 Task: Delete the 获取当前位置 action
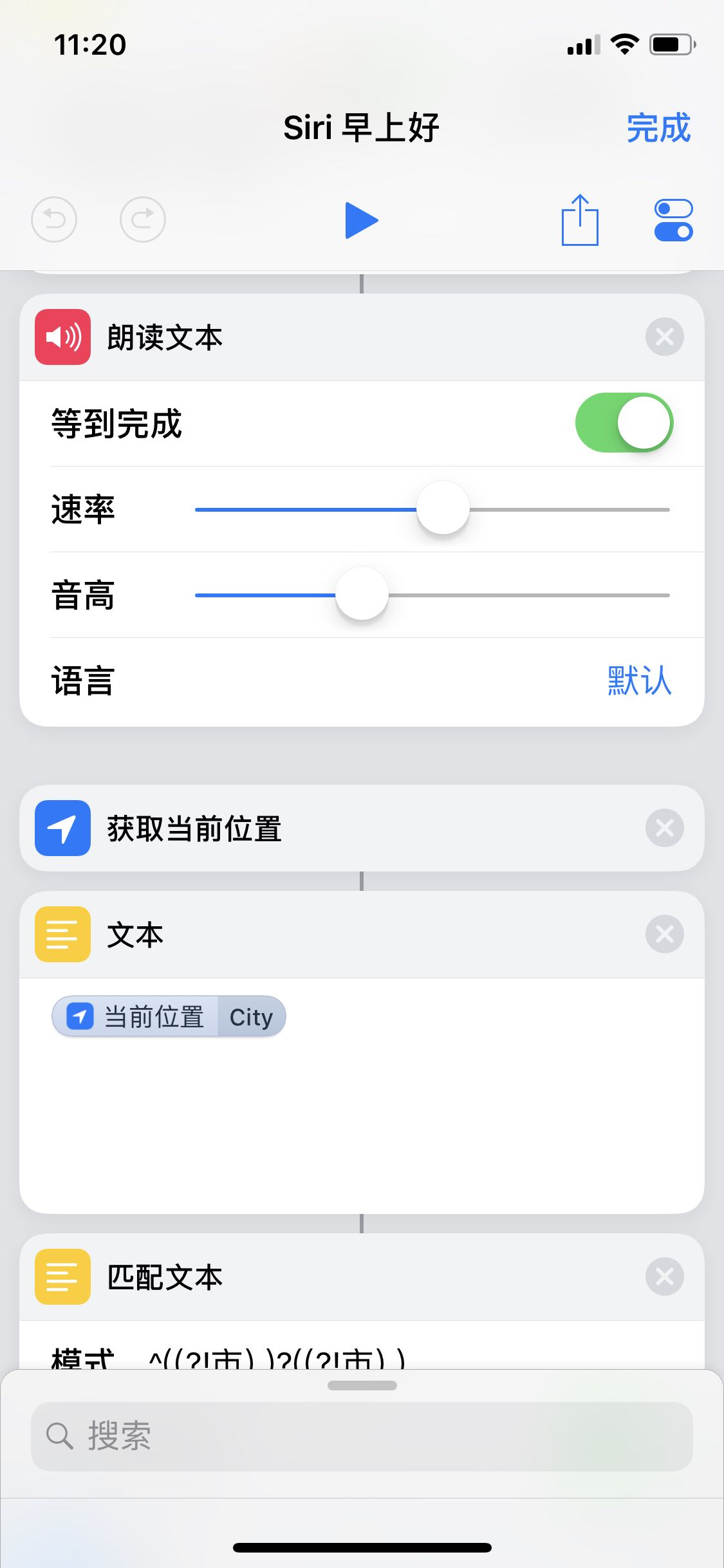coord(664,828)
